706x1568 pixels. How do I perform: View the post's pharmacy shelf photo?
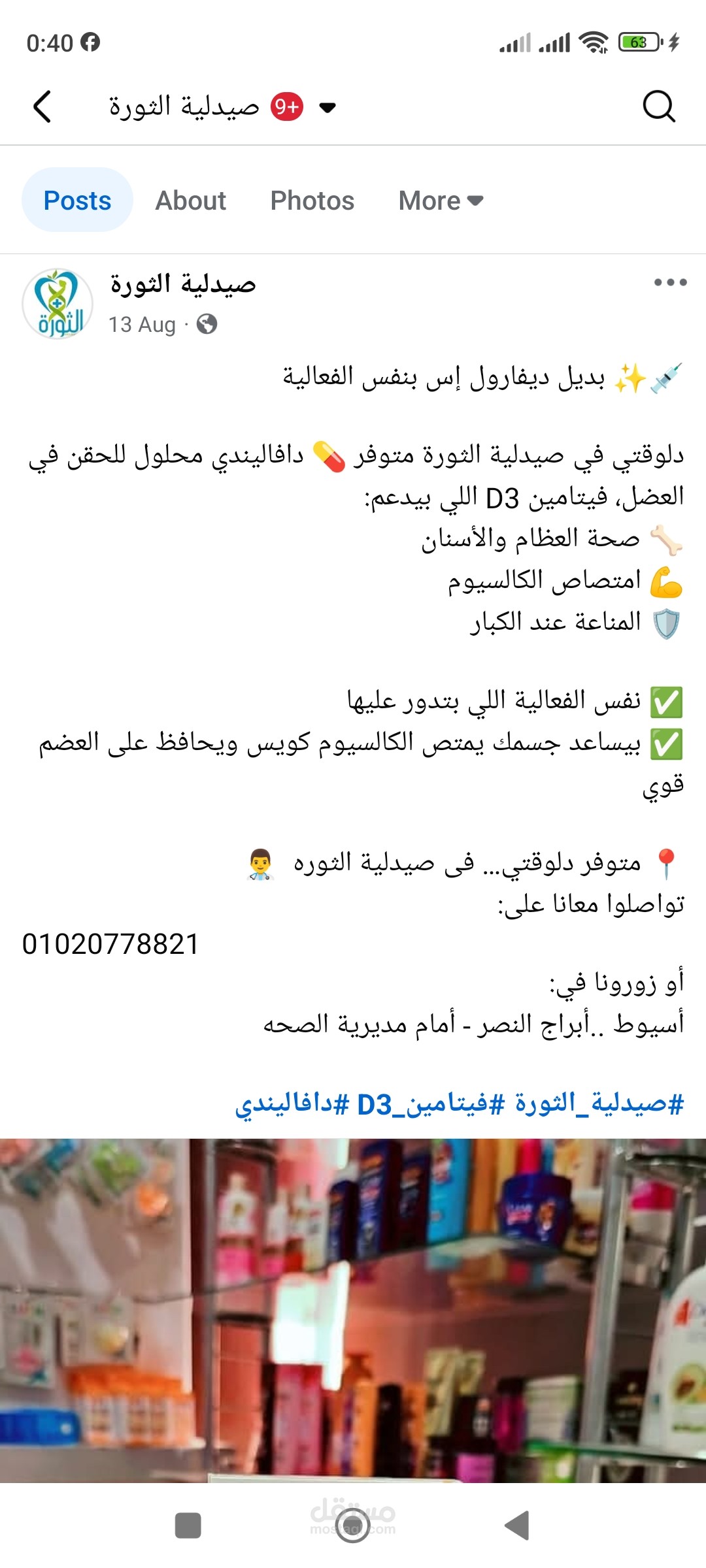click(353, 1307)
